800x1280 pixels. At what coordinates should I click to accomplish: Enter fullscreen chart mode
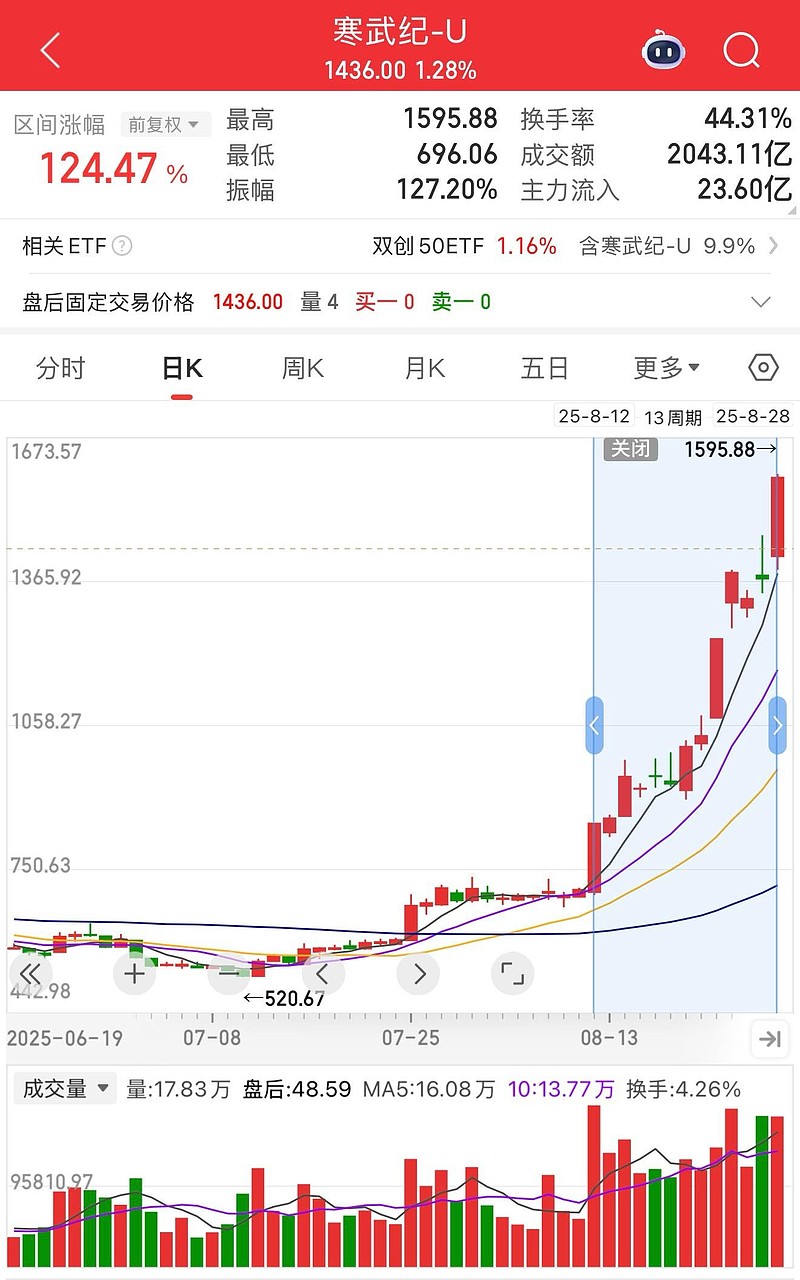[x=513, y=972]
